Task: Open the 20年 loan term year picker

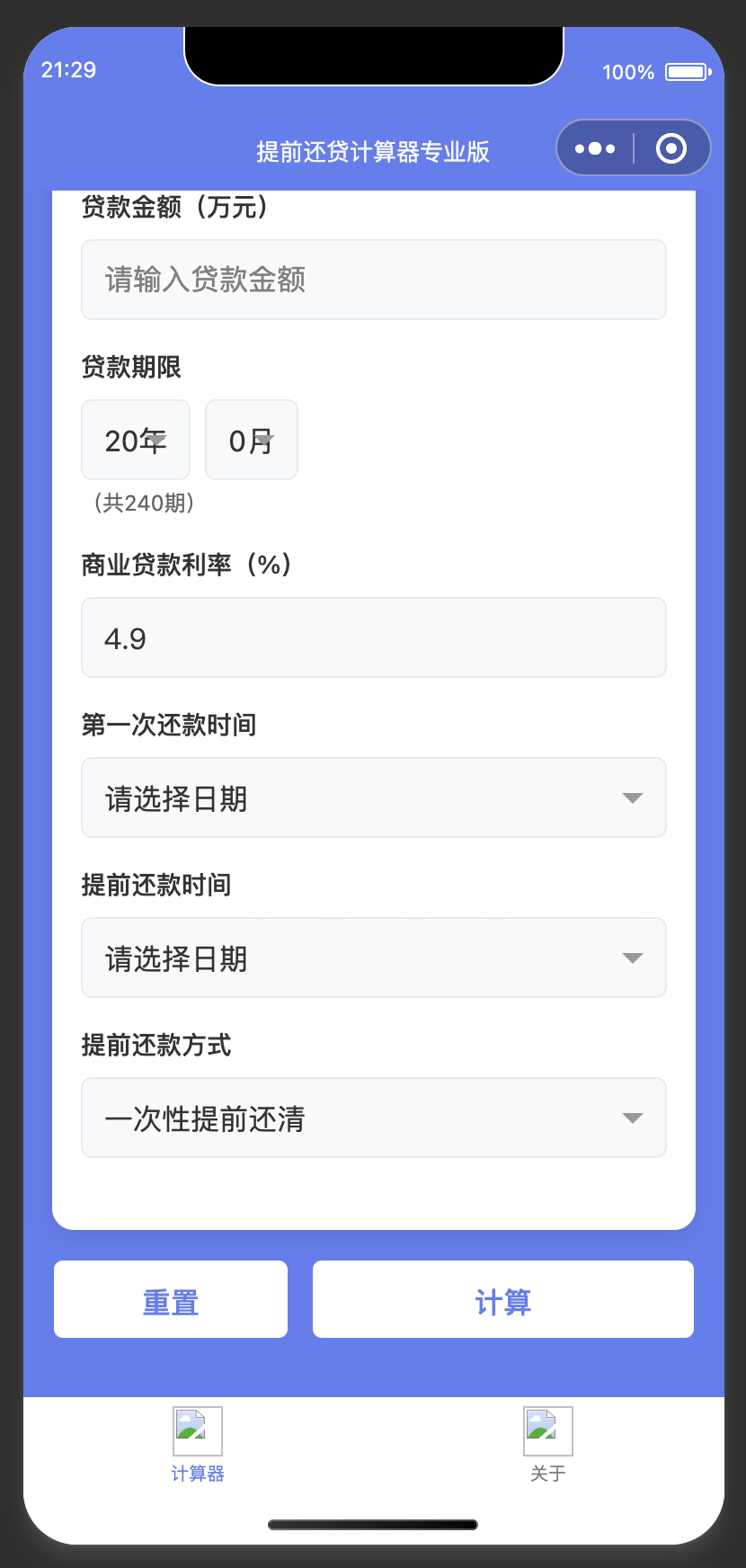Action: (x=136, y=441)
